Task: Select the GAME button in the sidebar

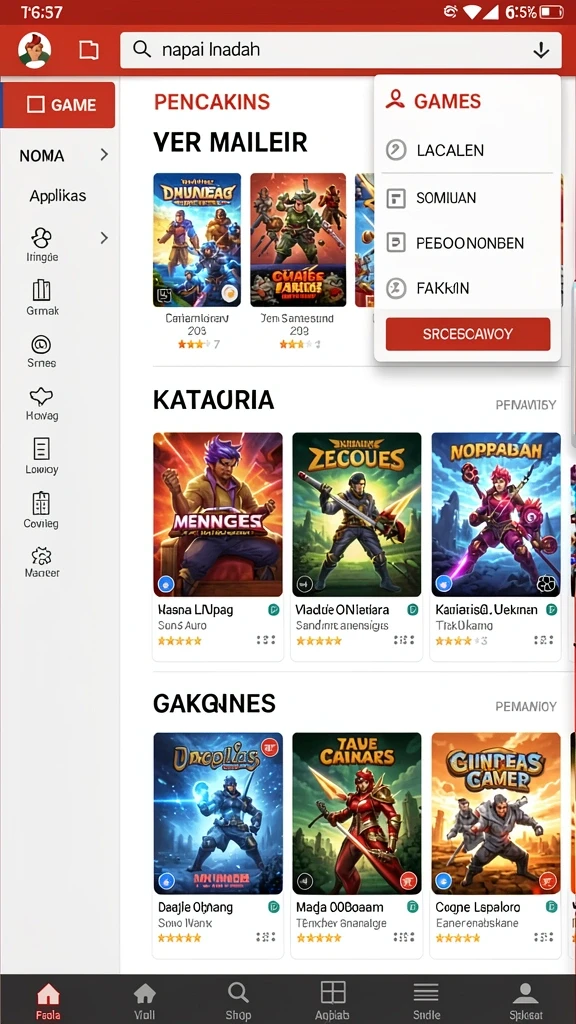Action: tap(59, 105)
